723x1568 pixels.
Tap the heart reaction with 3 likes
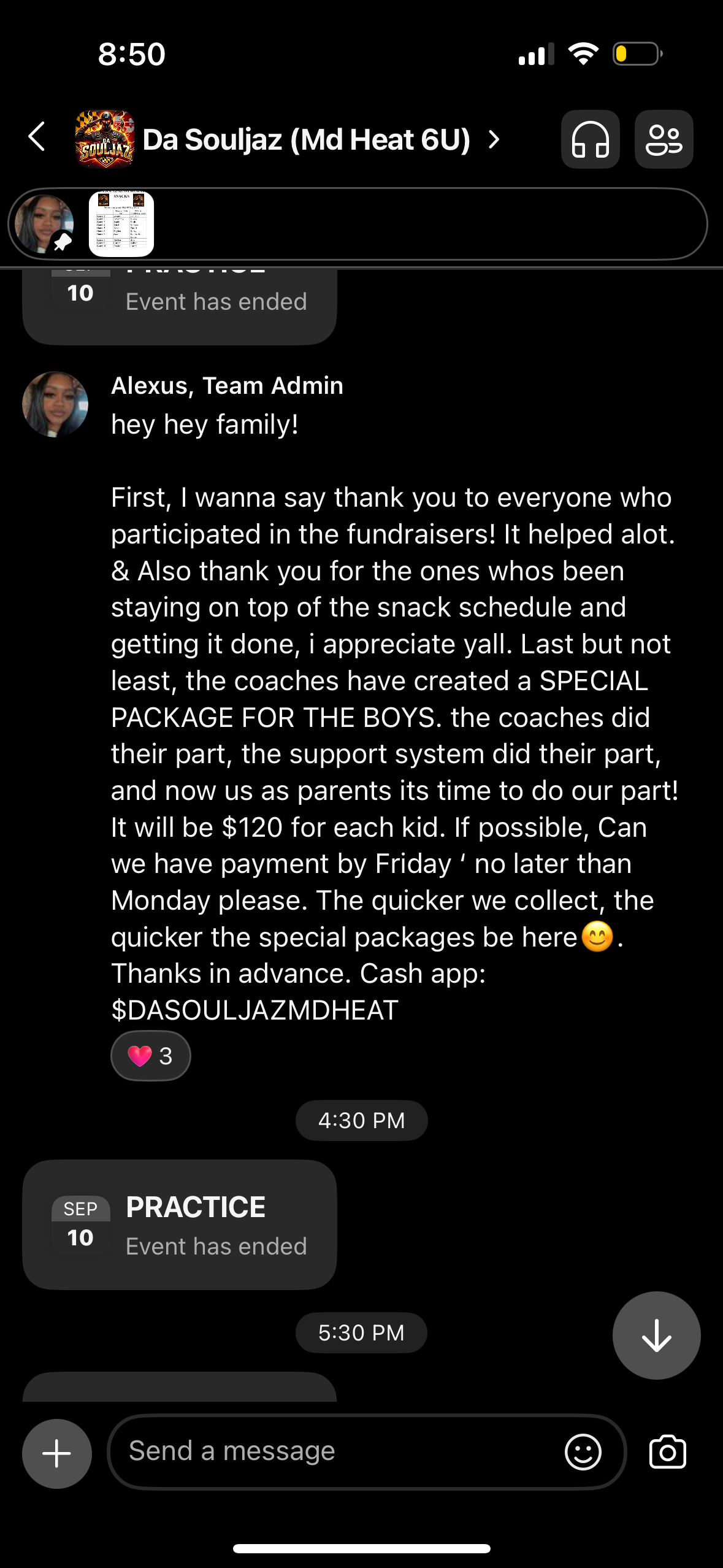point(151,1056)
